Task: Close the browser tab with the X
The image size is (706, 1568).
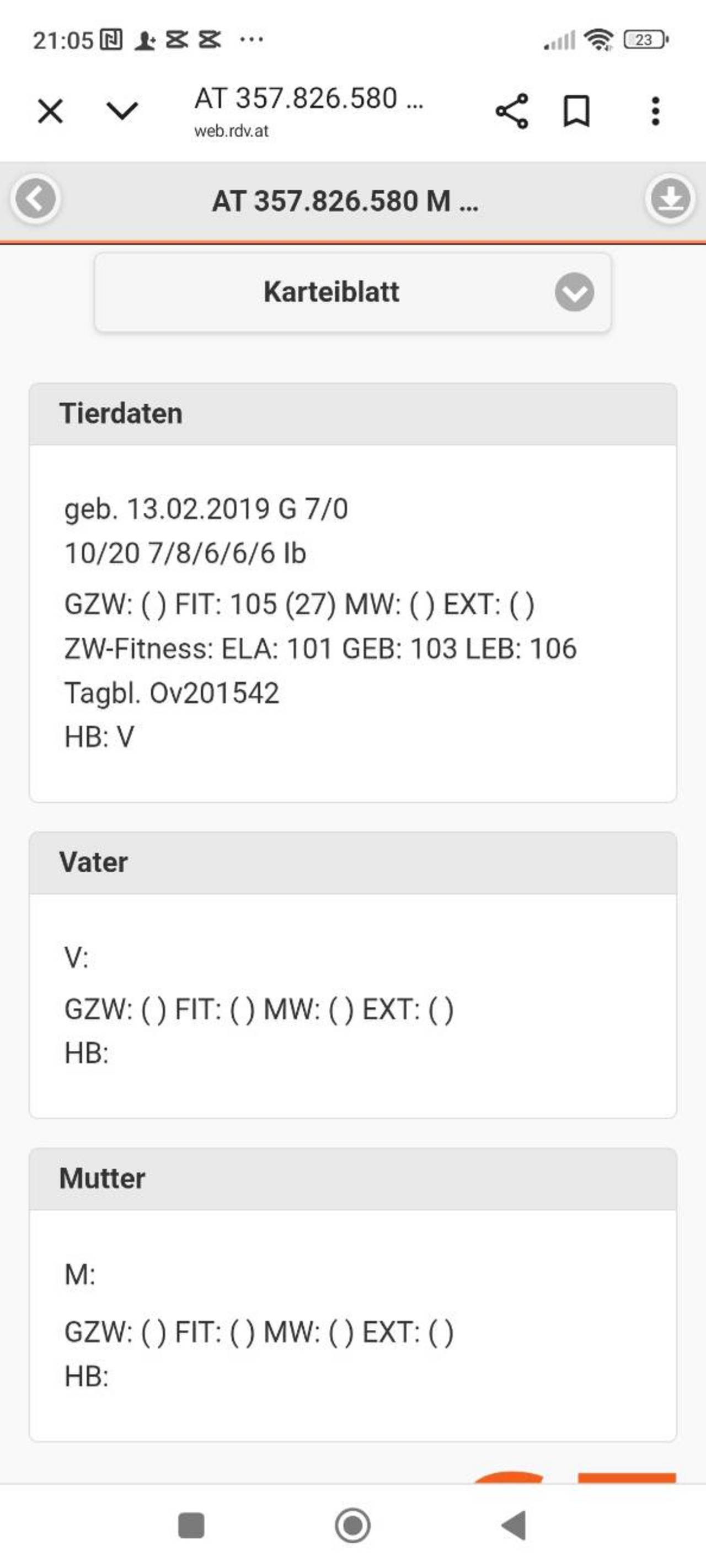Action: [50, 111]
